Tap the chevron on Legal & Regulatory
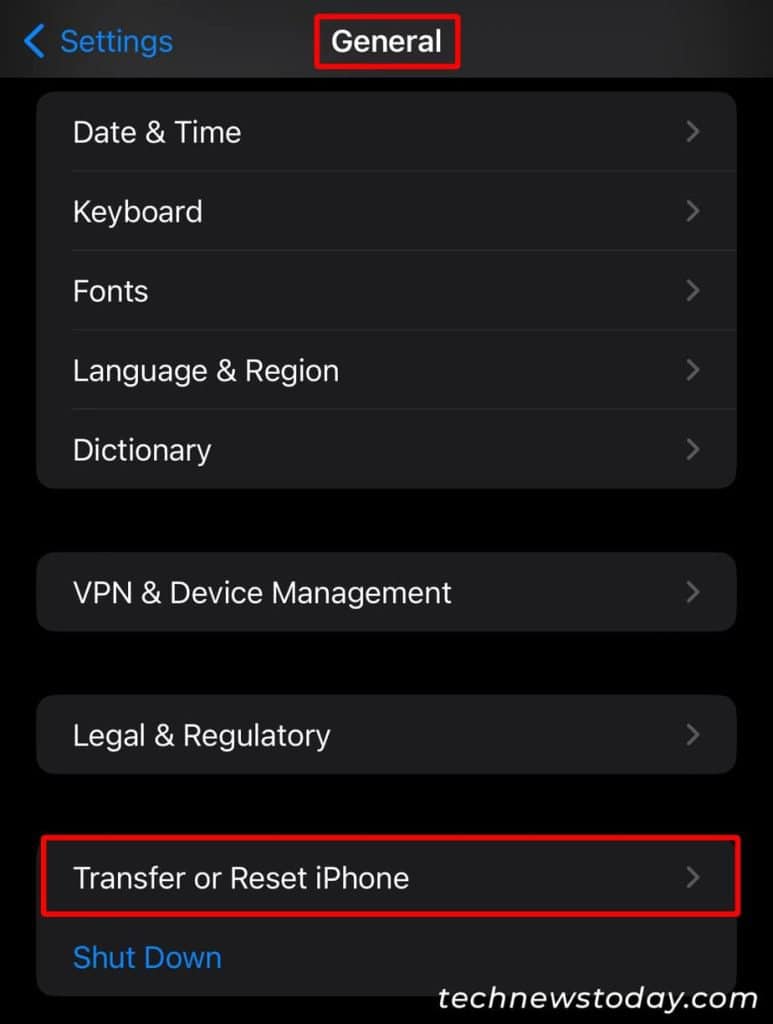The image size is (773, 1024). click(694, 734)
